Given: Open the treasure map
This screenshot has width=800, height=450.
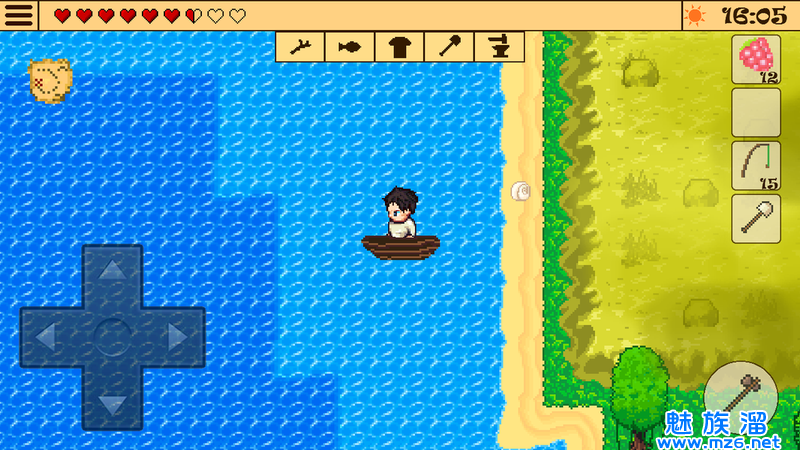Looking at the screenshot, I should 49,81.
